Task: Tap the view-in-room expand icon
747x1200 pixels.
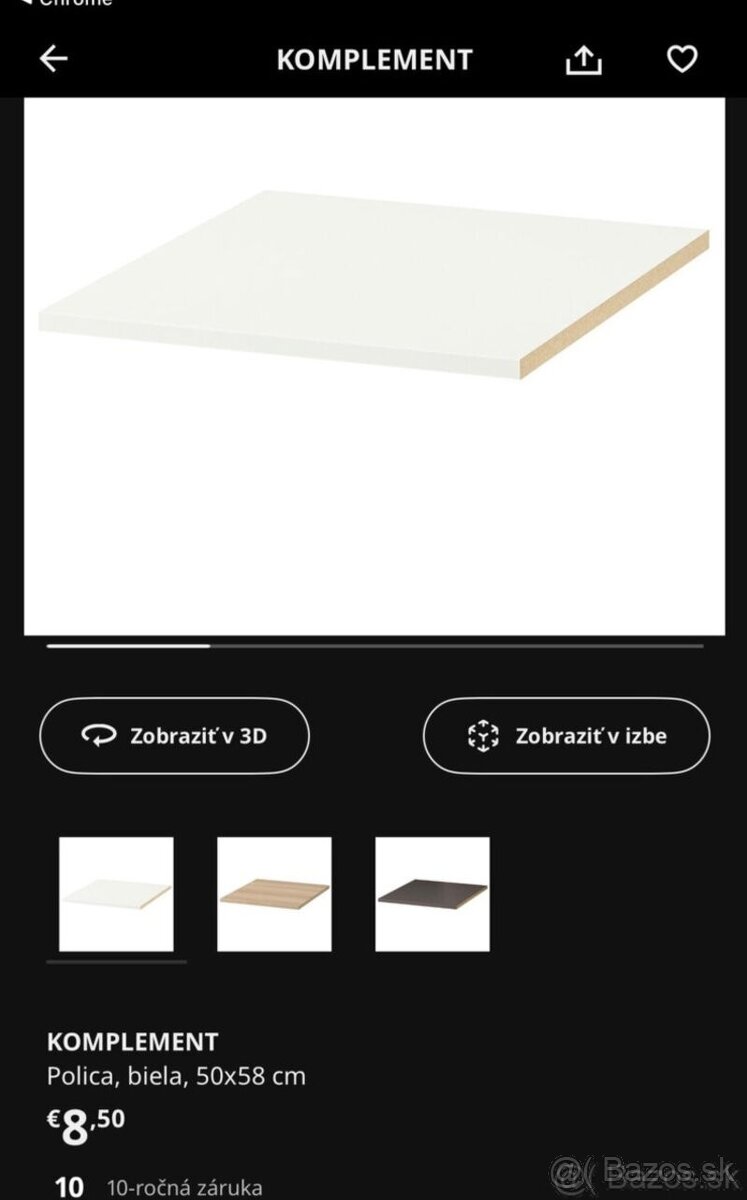Action: coord(485,736)
